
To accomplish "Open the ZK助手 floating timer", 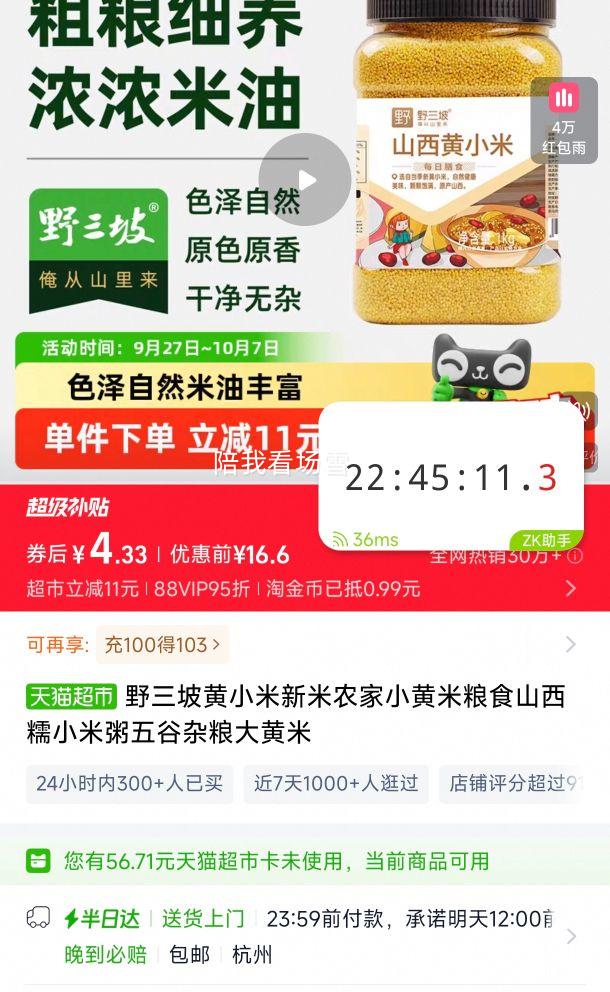I will tap(451, 478).
